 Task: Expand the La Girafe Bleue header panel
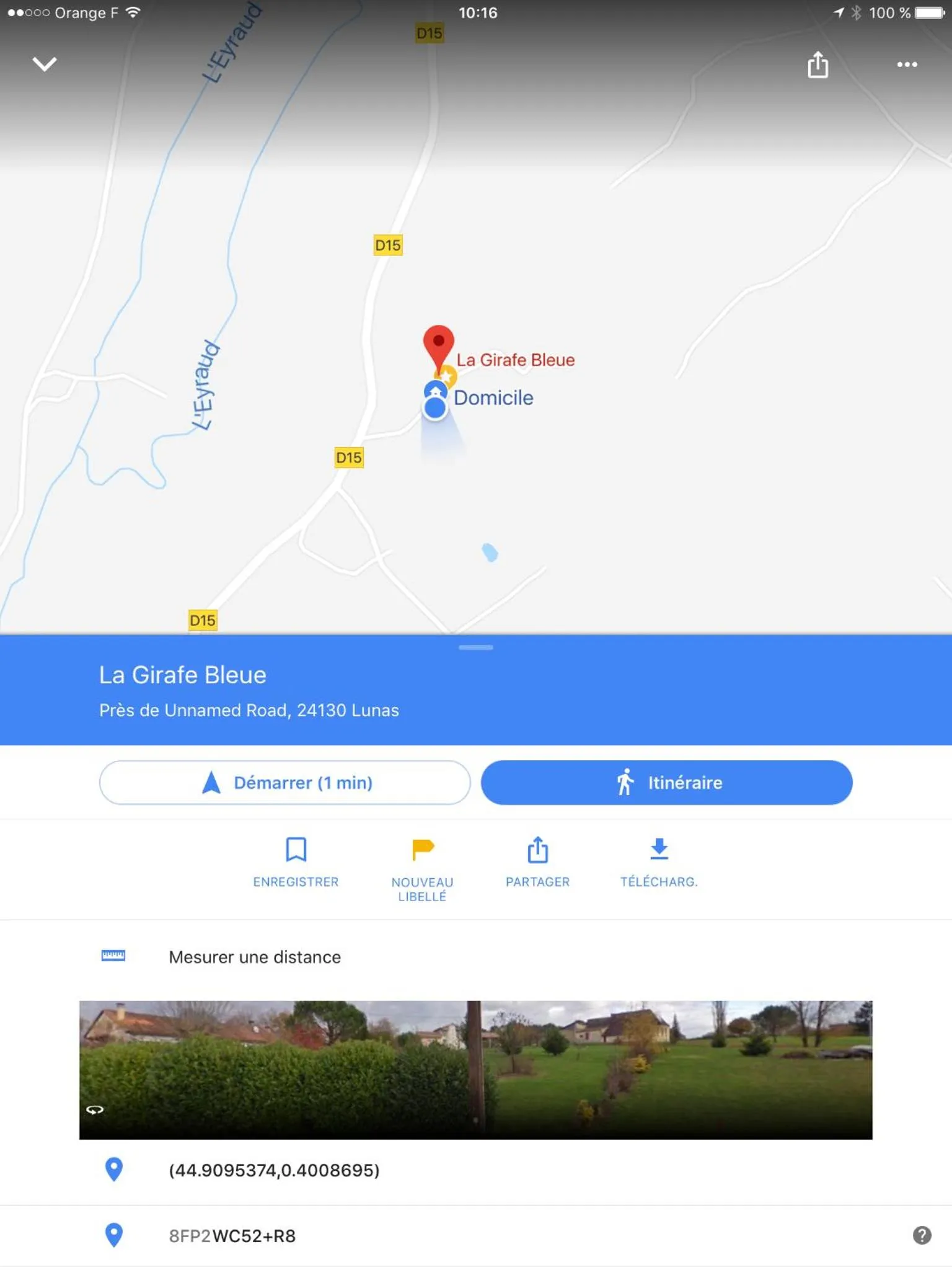(x=475, y=688)
